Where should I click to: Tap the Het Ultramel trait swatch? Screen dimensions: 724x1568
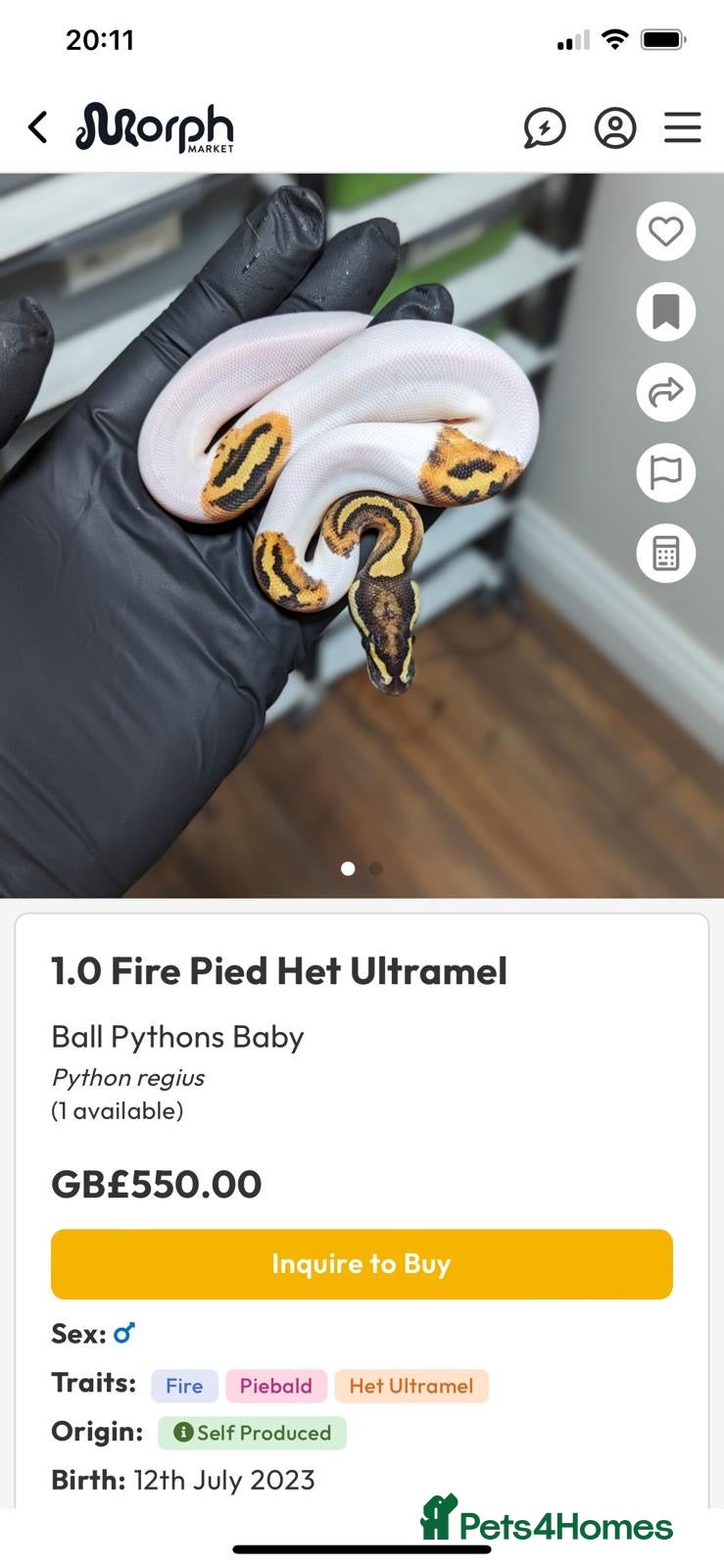coord(411,1386)
